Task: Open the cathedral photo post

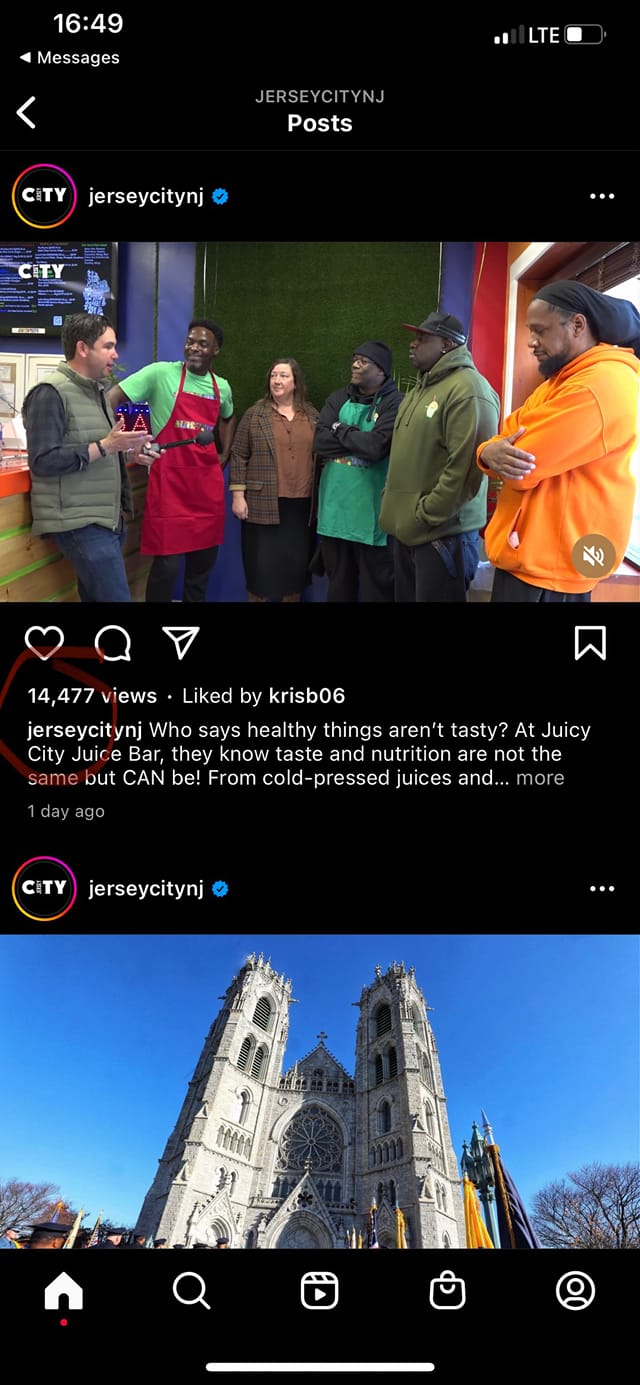Action: point(320,1090)
